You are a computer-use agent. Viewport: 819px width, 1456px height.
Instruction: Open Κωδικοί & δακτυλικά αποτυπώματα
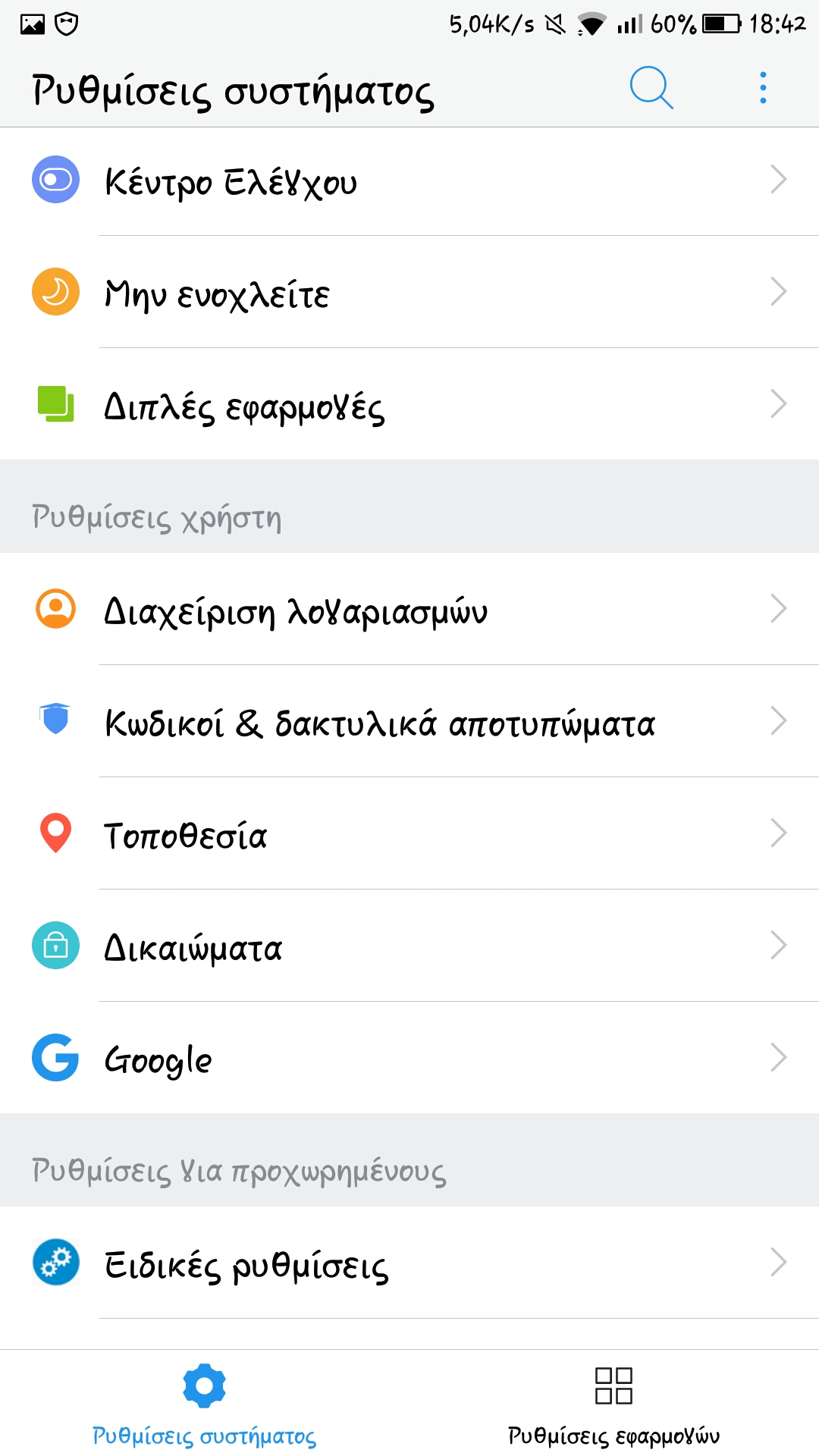point(409,721)
